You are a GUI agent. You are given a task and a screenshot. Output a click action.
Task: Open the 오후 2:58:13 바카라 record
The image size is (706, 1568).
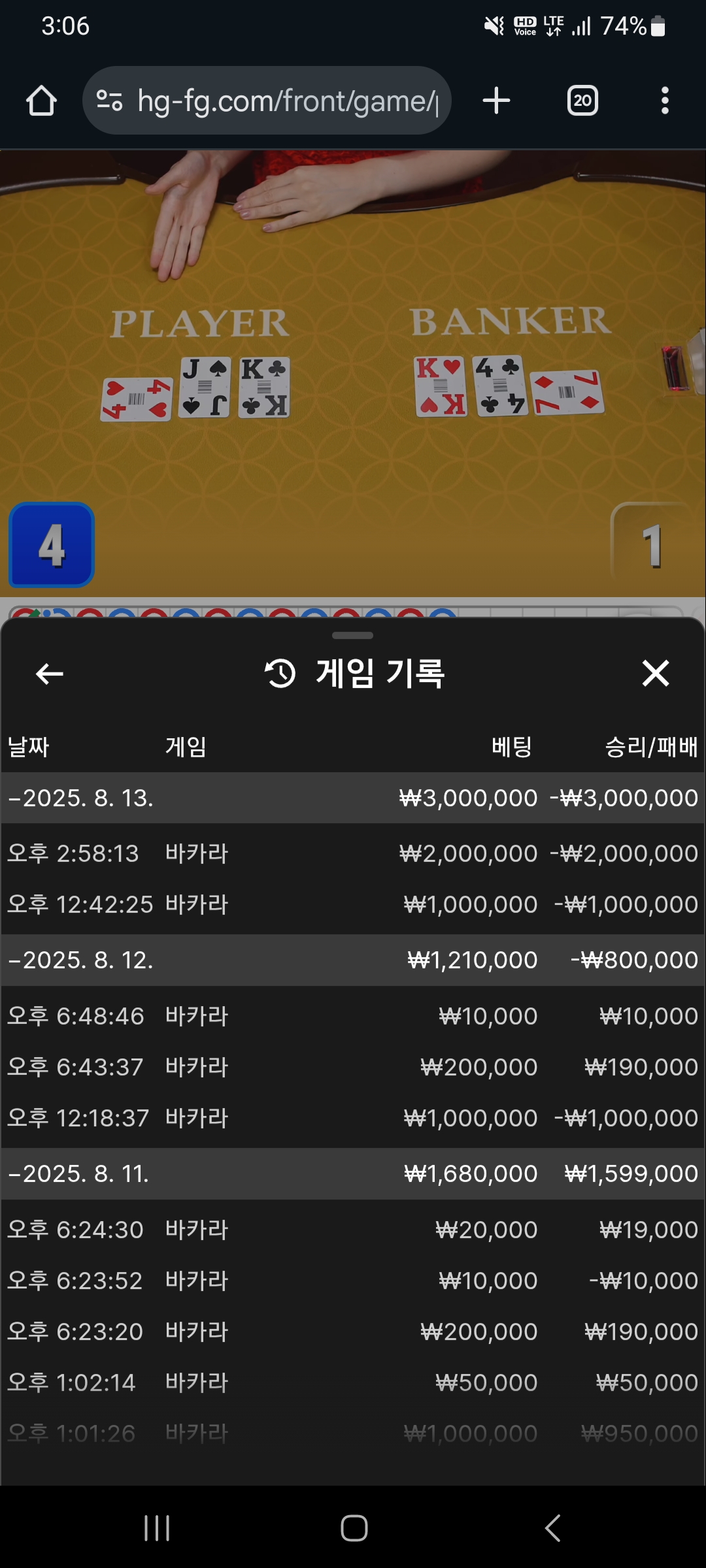click(x=353, y=853)
